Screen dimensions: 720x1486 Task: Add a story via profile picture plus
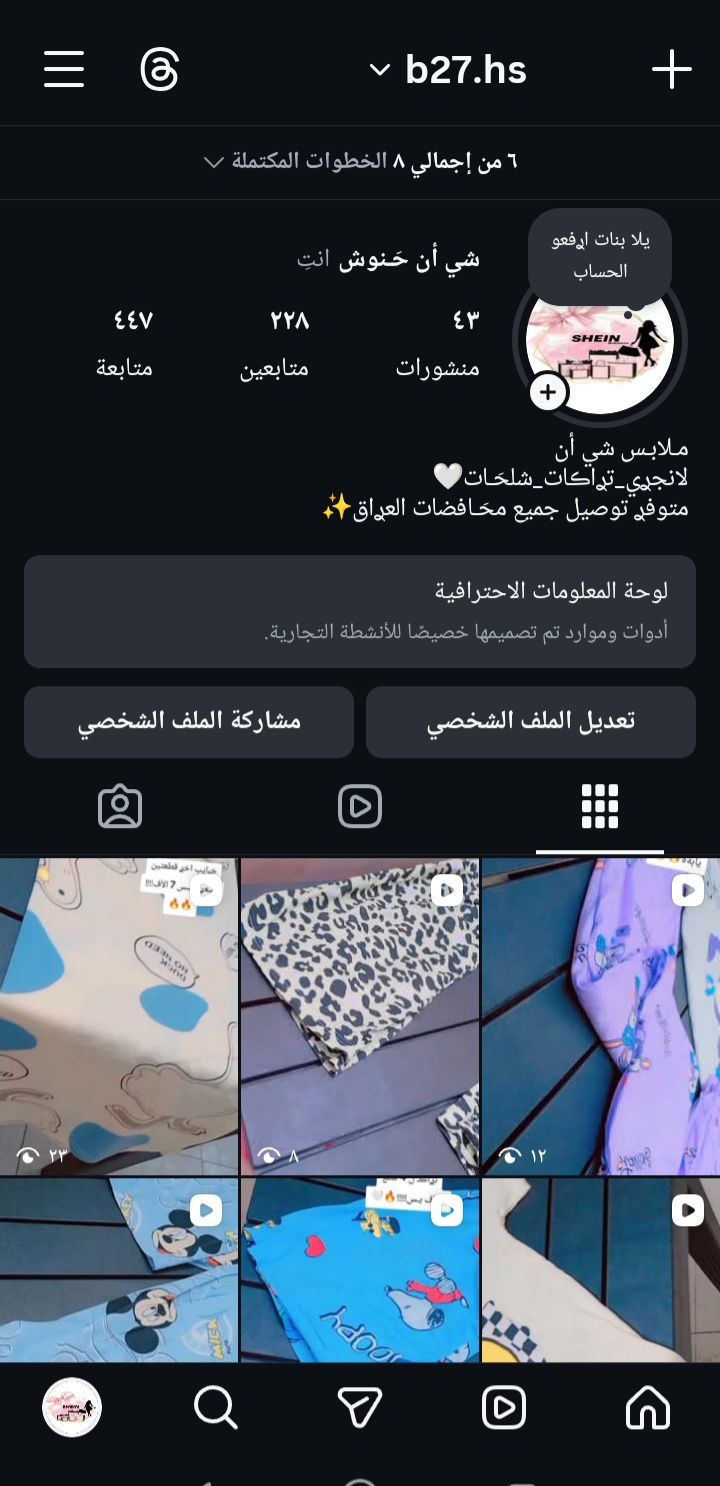pos(548,393)
